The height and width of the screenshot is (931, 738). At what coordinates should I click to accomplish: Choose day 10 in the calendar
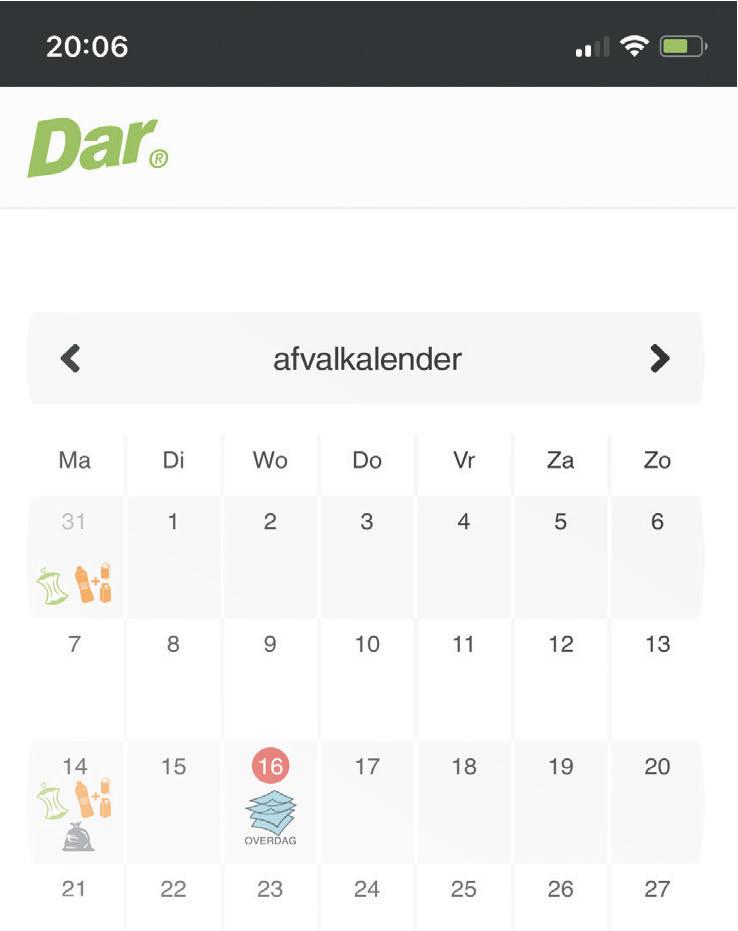368,679
